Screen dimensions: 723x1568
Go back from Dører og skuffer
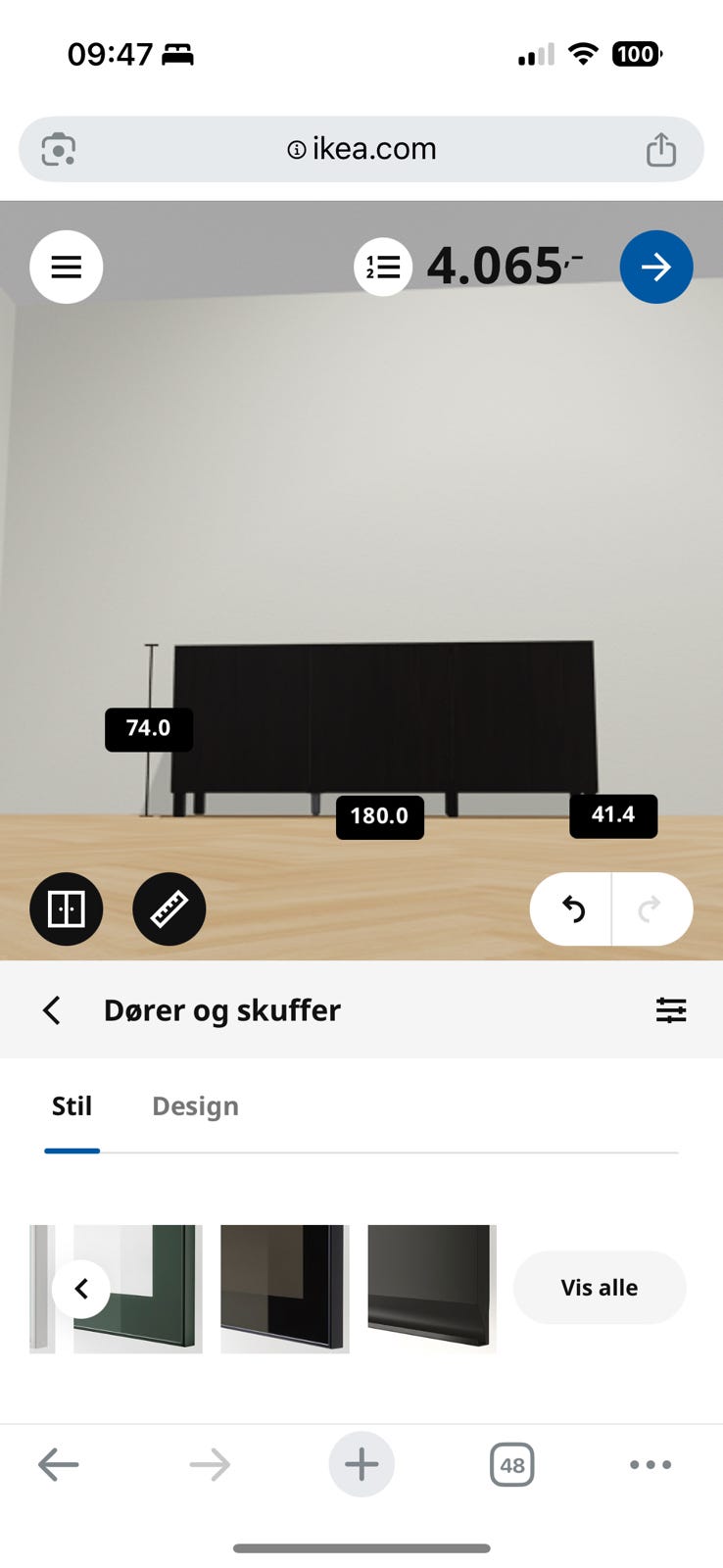coord(53,1010)
